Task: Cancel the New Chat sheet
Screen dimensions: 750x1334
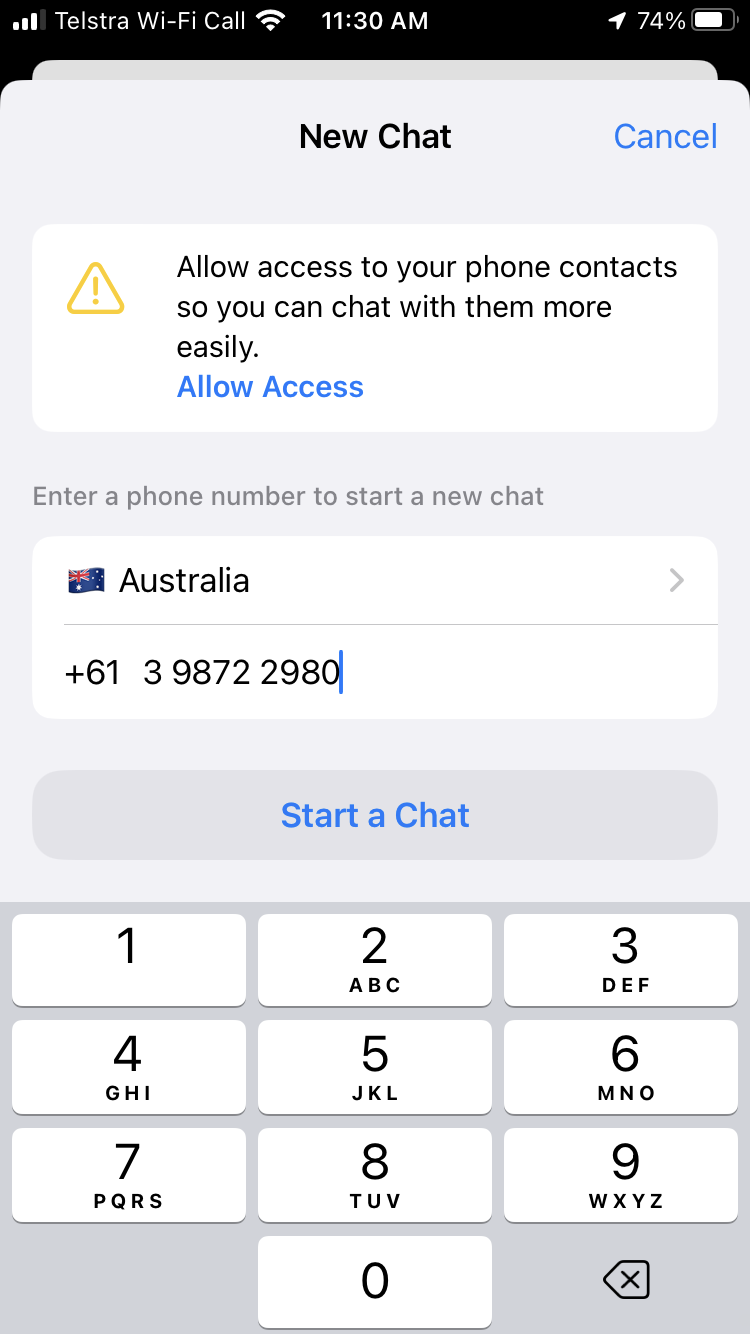Action: [665, 136]
